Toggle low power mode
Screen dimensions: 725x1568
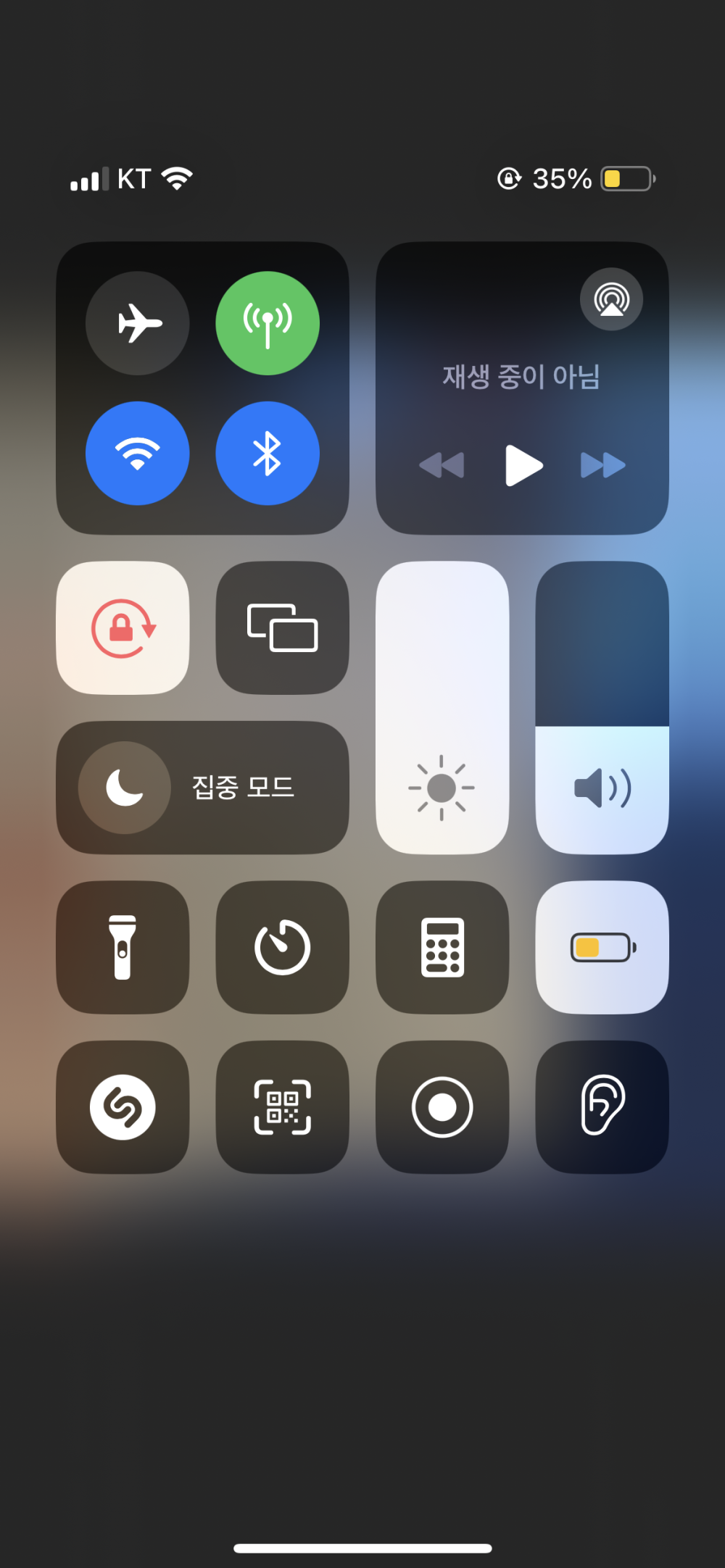(x=602, y=947)
